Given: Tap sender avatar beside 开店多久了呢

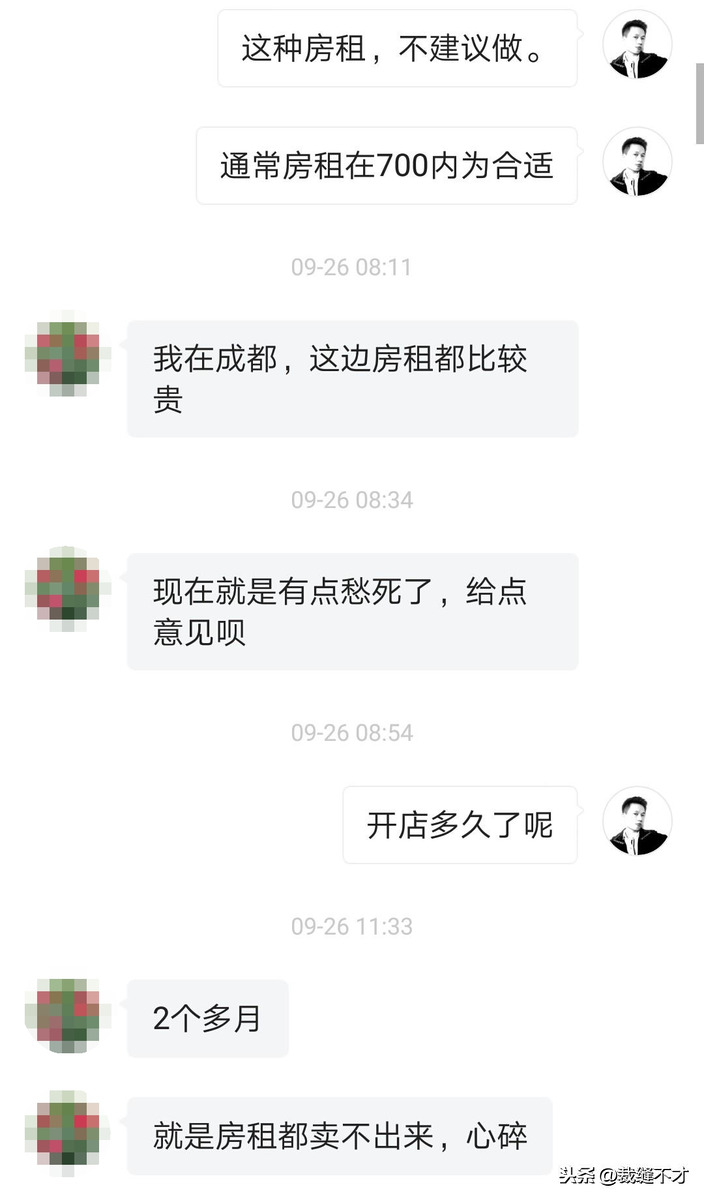Looking at the screenshot, I should tap(637, 821).
